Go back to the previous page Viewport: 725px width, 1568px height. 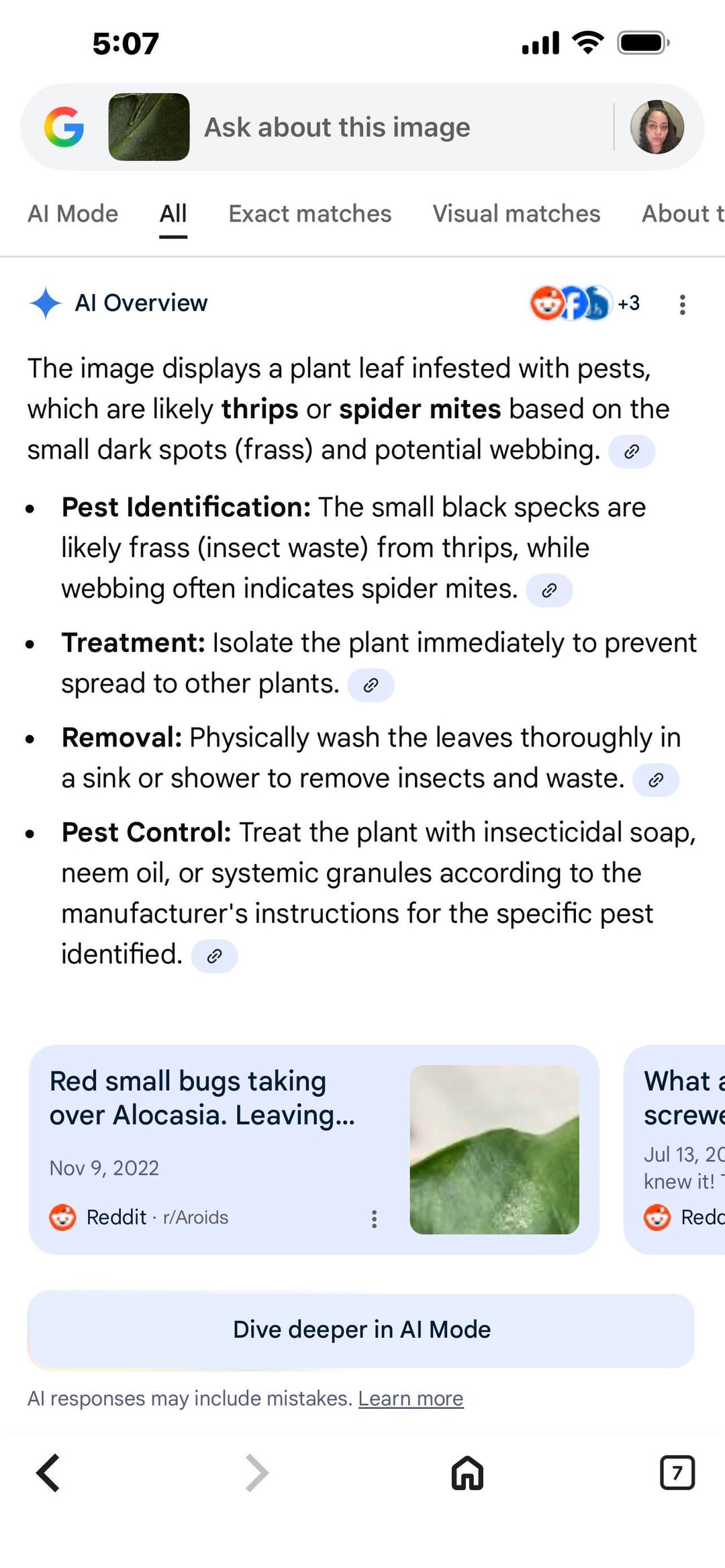[48, 1473]
